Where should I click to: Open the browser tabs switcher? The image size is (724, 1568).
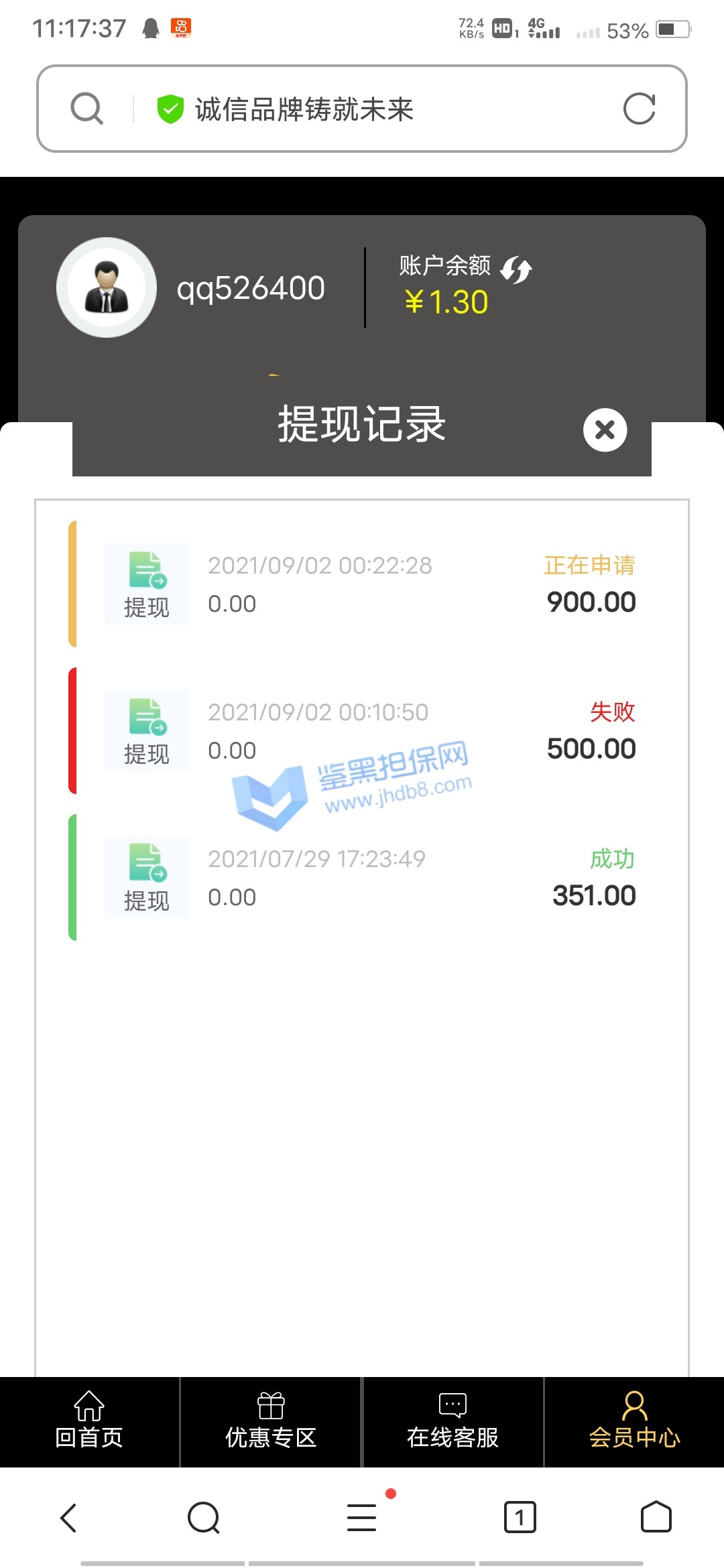pyautogui.click(x=520, y=1518)
